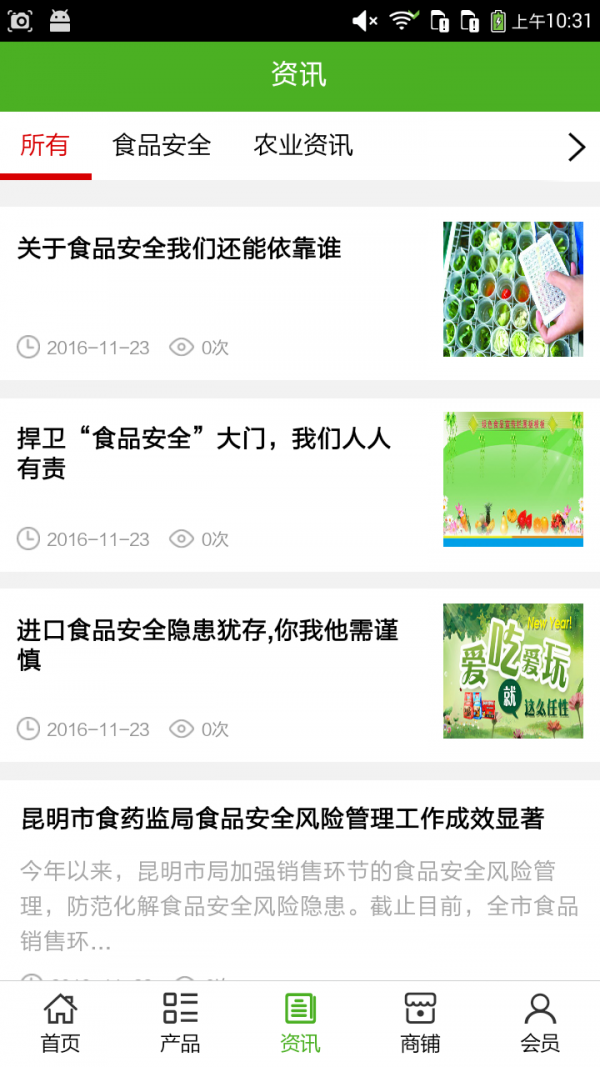View article 昆明市食药监局食品安全风险管理工作成效显著

(283, 820)
